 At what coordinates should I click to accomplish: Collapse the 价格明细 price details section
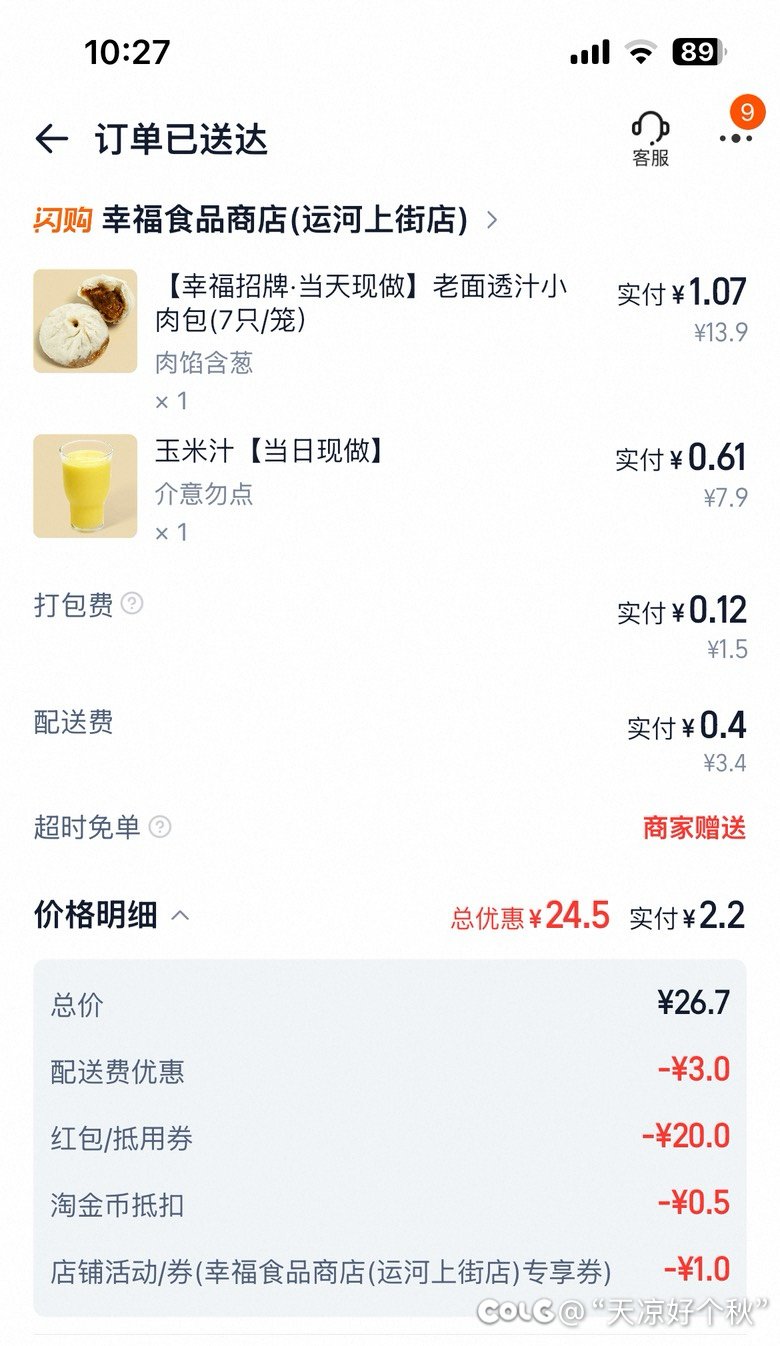click(x=182, y=914)
